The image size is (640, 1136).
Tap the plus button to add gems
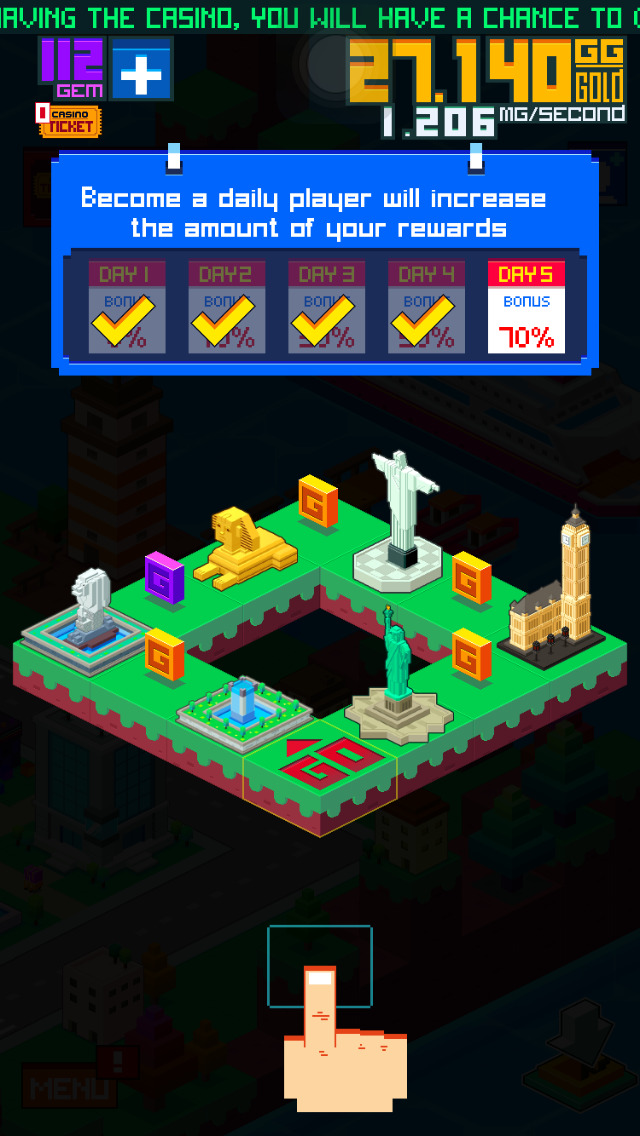(x=141, y=69)
